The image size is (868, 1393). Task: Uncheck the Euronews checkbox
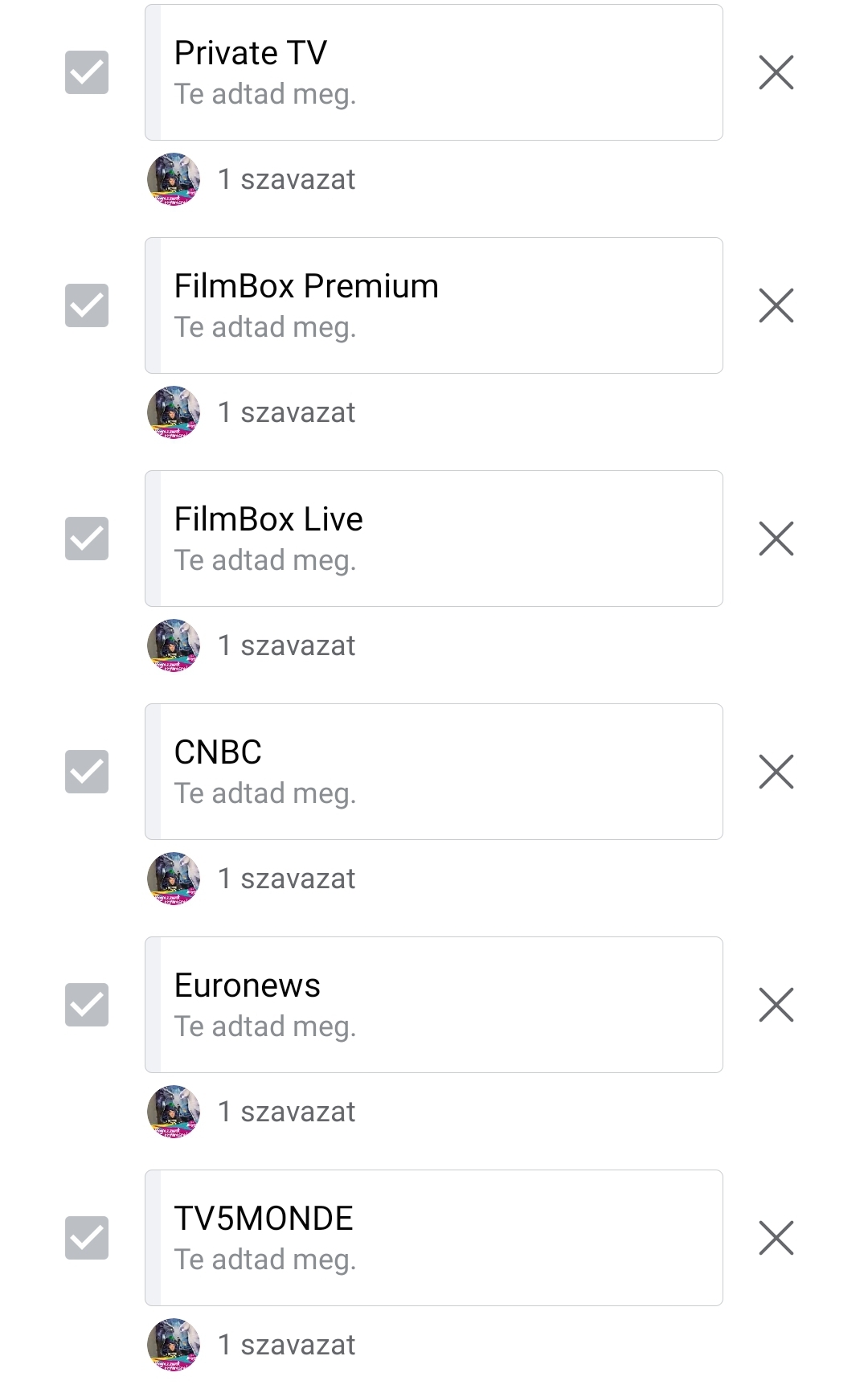click(x=87, y=1005)
